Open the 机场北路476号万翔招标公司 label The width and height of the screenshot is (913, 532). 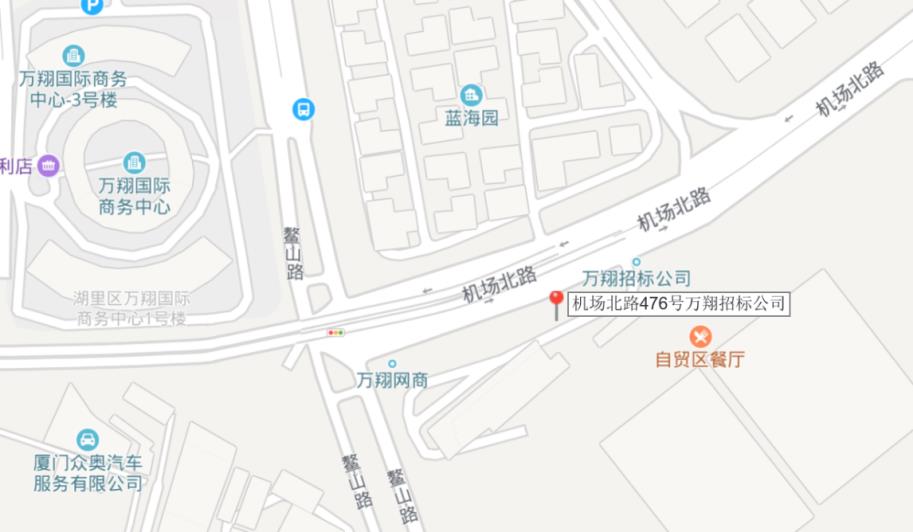679,304
